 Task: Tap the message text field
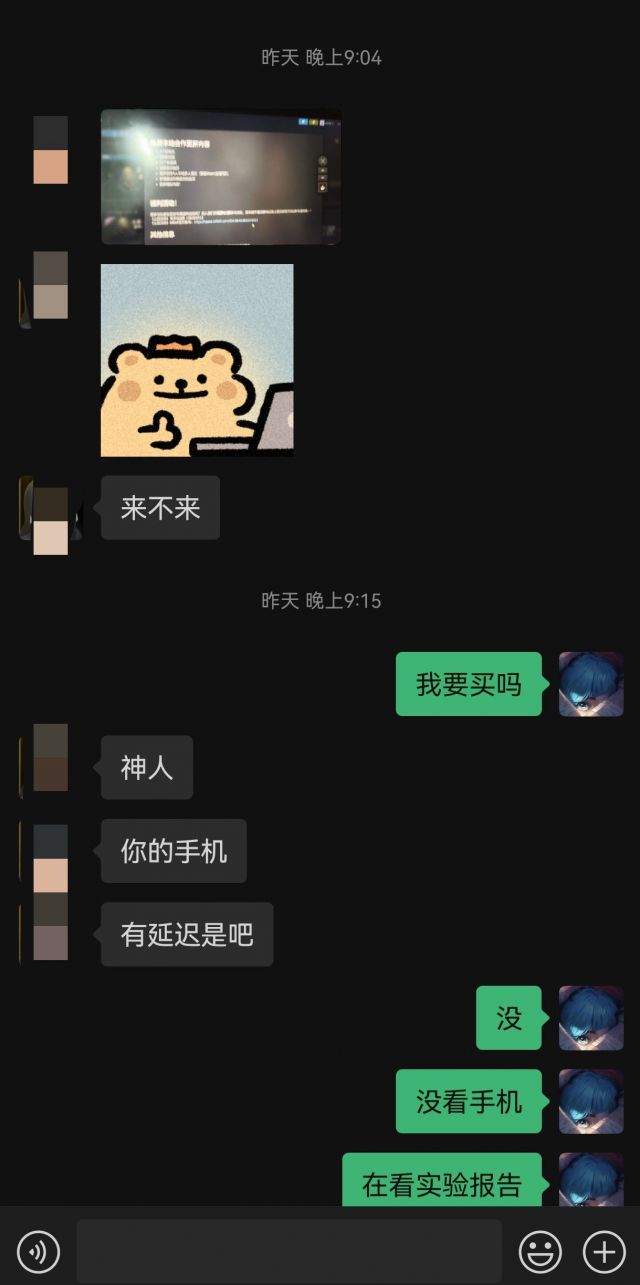pos(289,1251)
